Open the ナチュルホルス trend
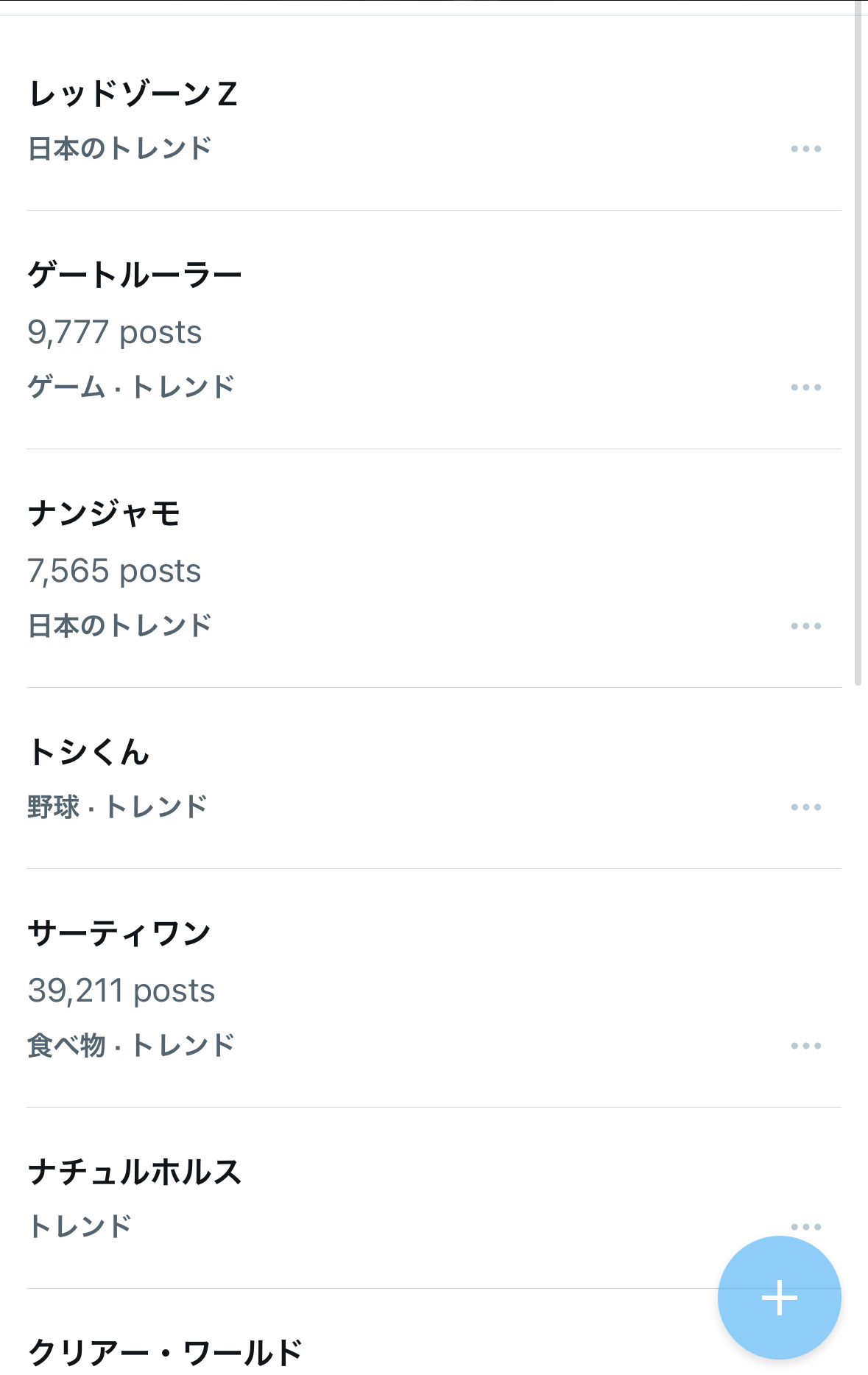This screenshot has height=1375, width=868. tap(135, 1172)
